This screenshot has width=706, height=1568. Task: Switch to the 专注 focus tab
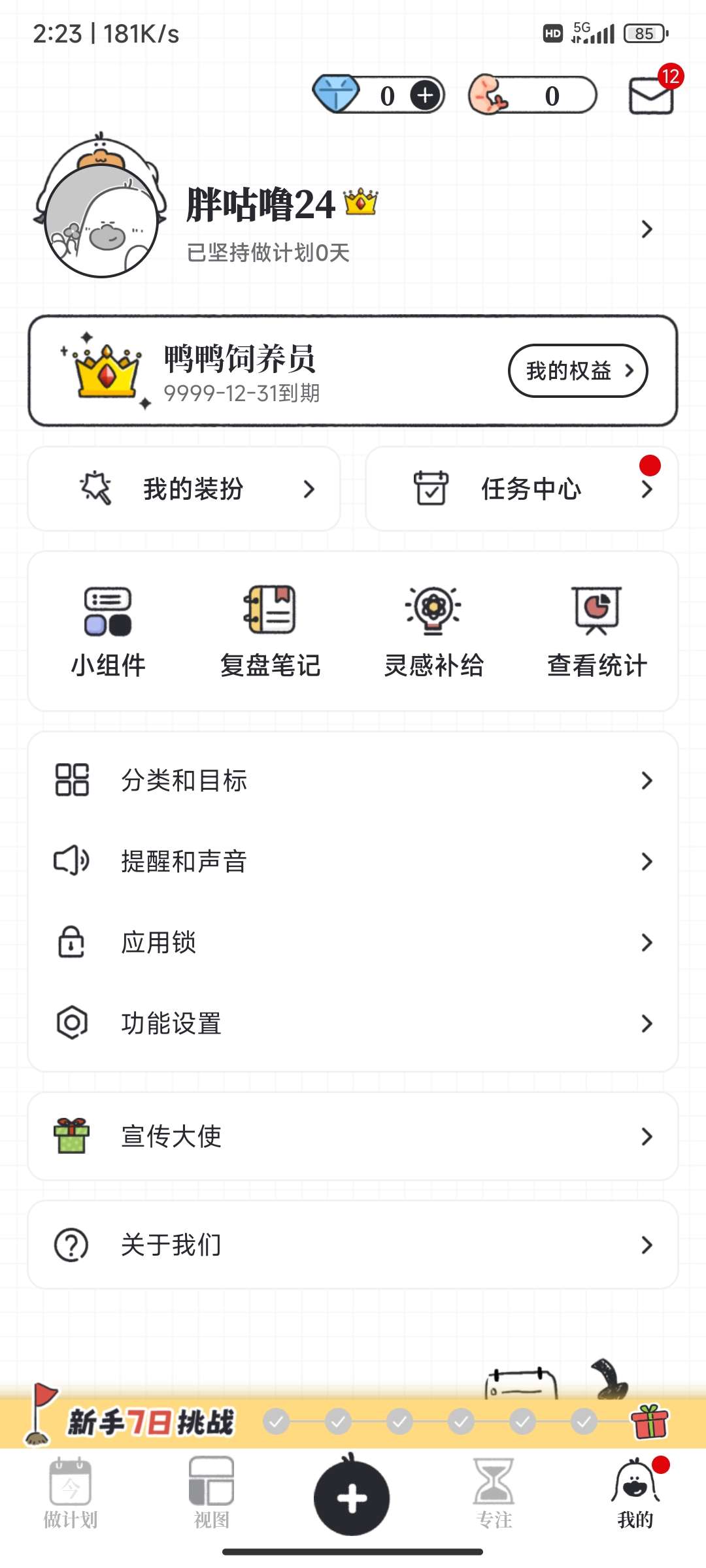pos(494,1494)
